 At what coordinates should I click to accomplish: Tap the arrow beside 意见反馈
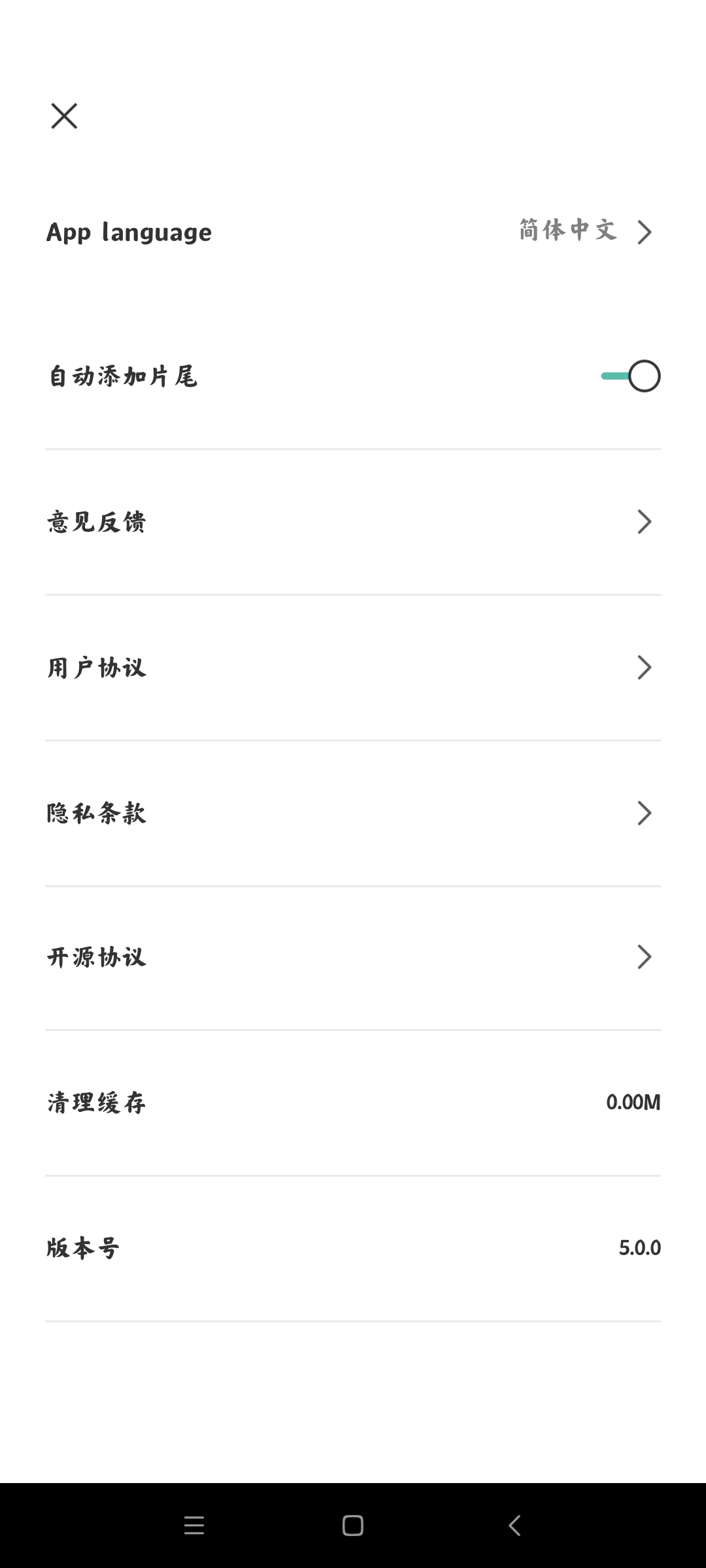pyautogui.click(x=646, y=521)
